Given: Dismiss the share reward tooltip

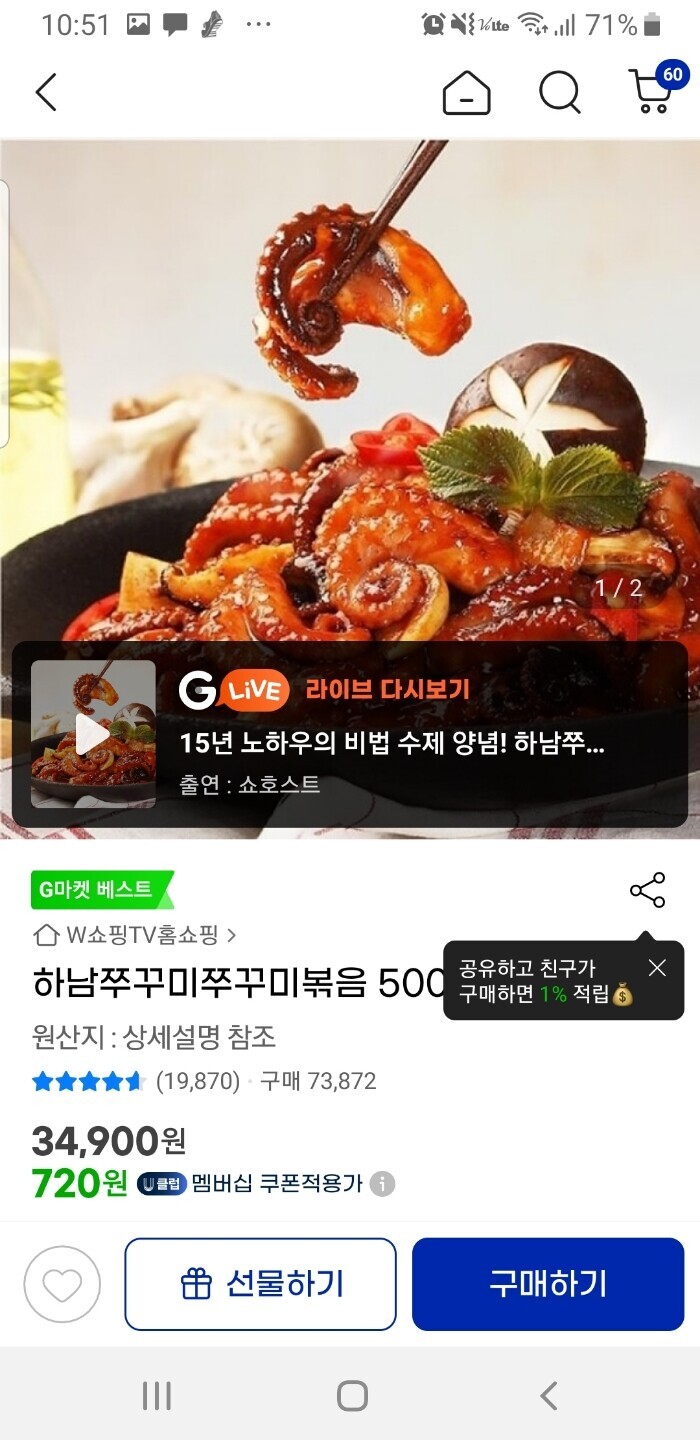Looking at the screenshot, I should 657,967.
